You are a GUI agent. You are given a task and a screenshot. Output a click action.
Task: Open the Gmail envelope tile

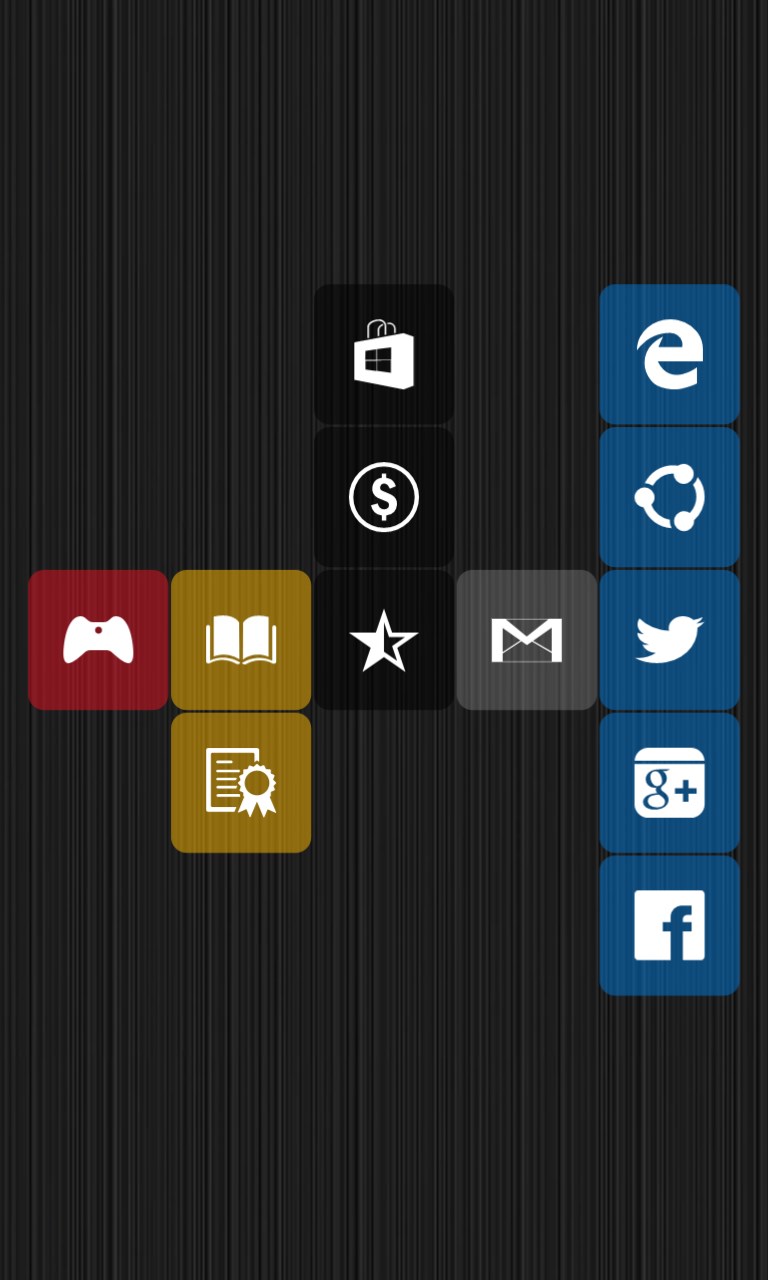click(526, 640)
